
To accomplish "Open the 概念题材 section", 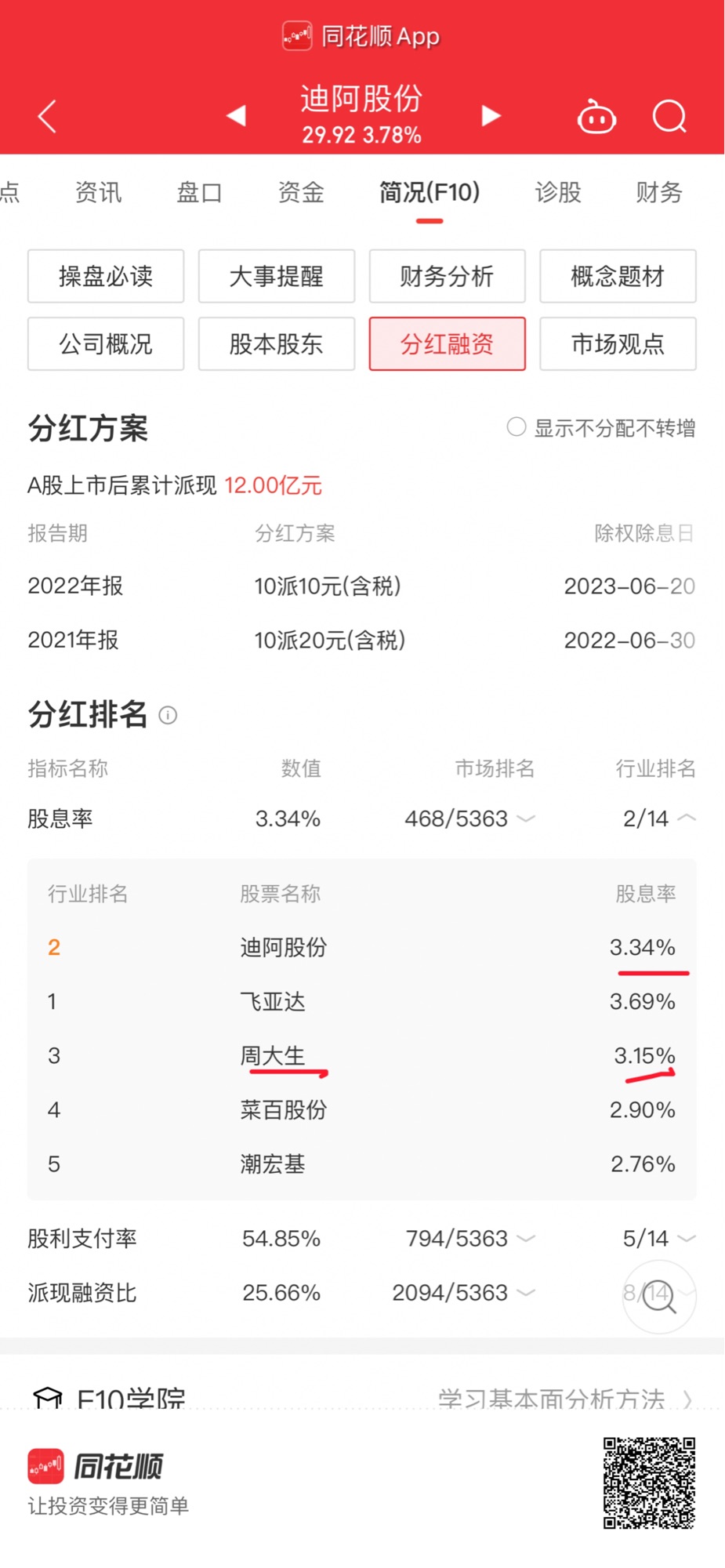I will coord(618,276).
